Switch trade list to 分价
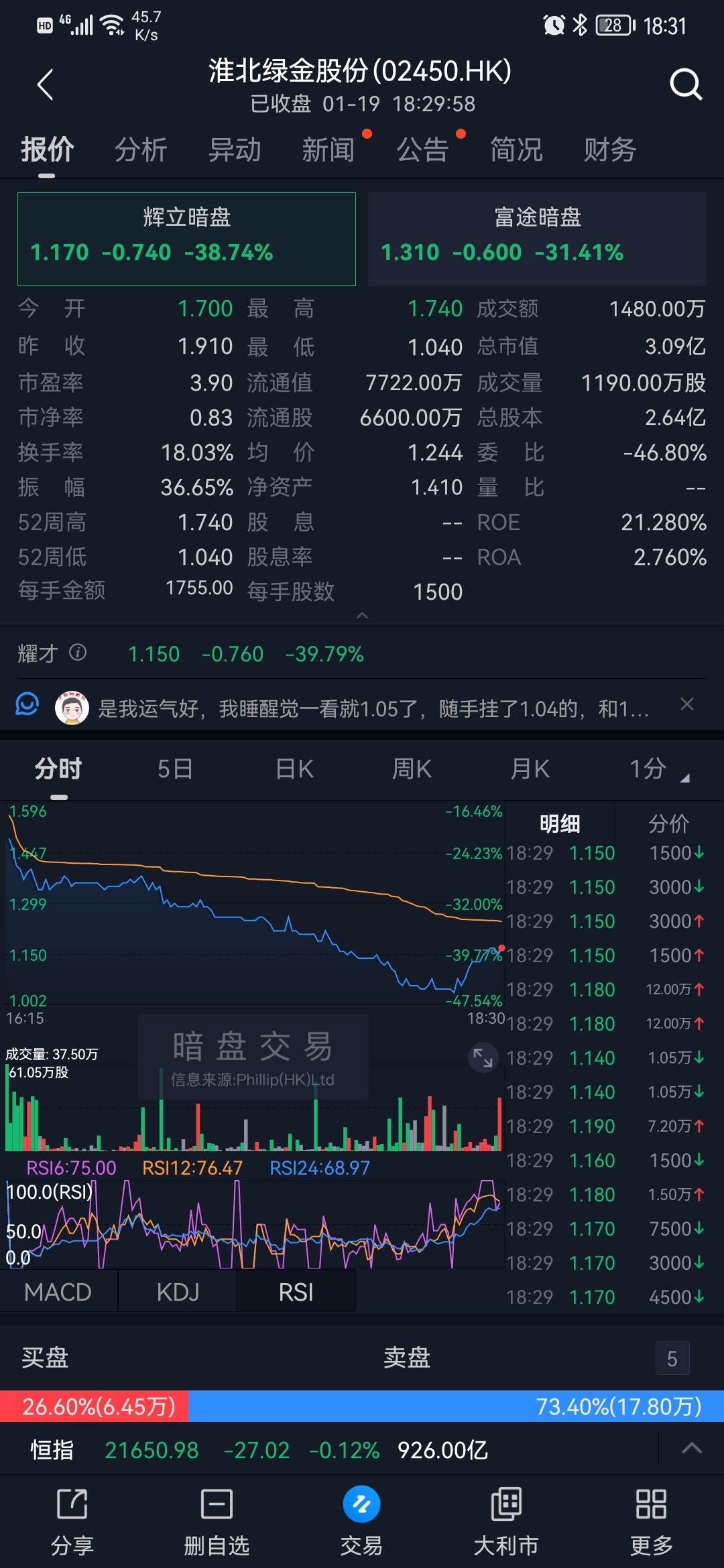 click(668, 824)
